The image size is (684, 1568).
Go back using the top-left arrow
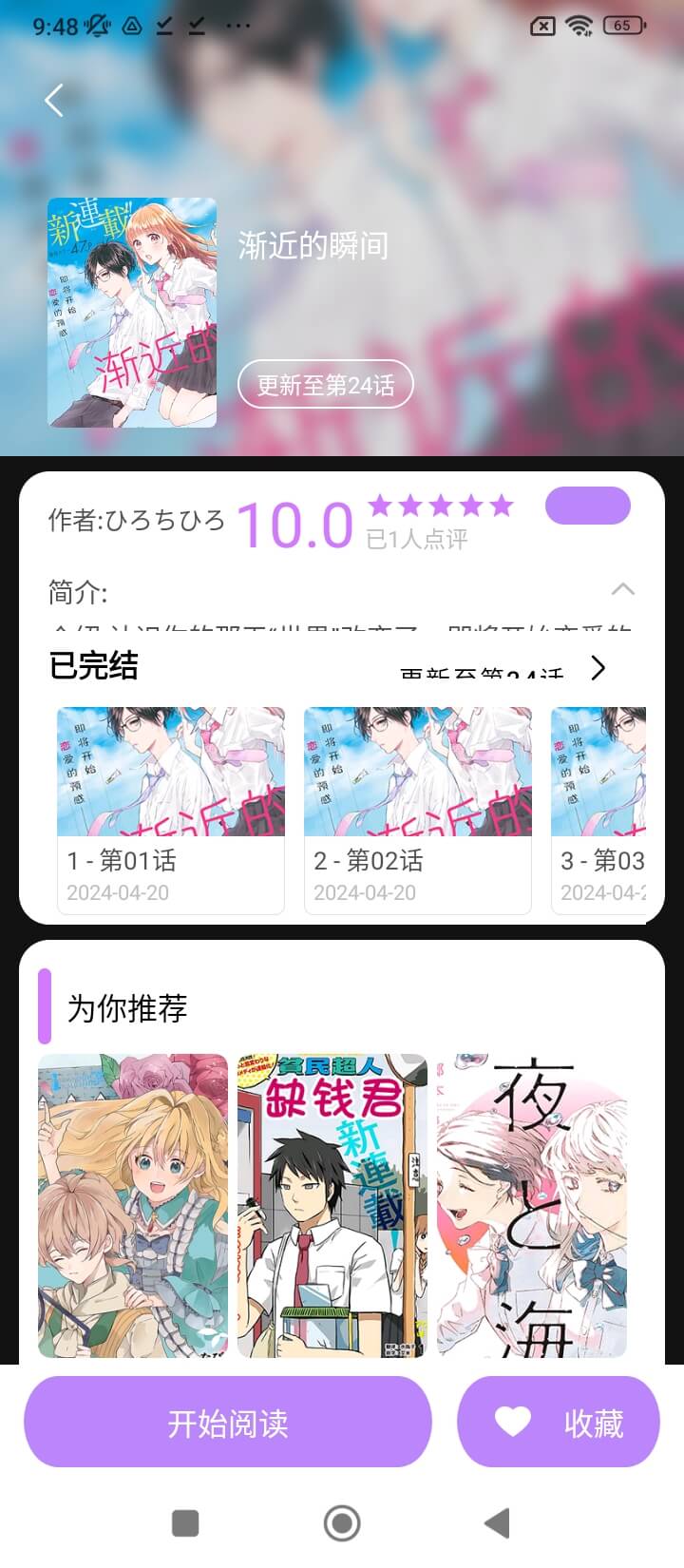point(54,100)
